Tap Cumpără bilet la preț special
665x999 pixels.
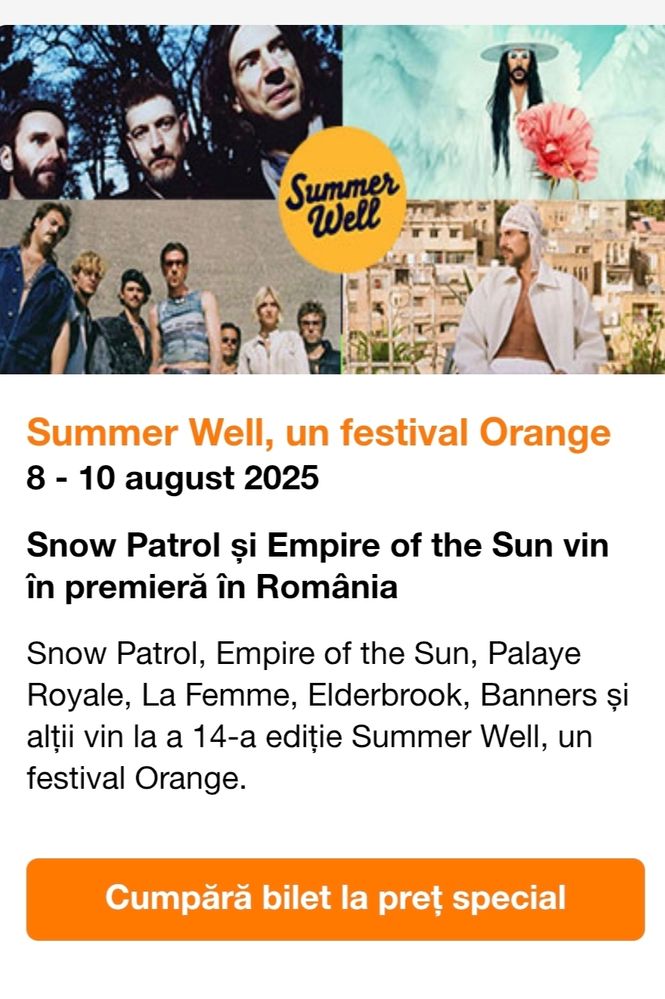(x=335, y=898)
